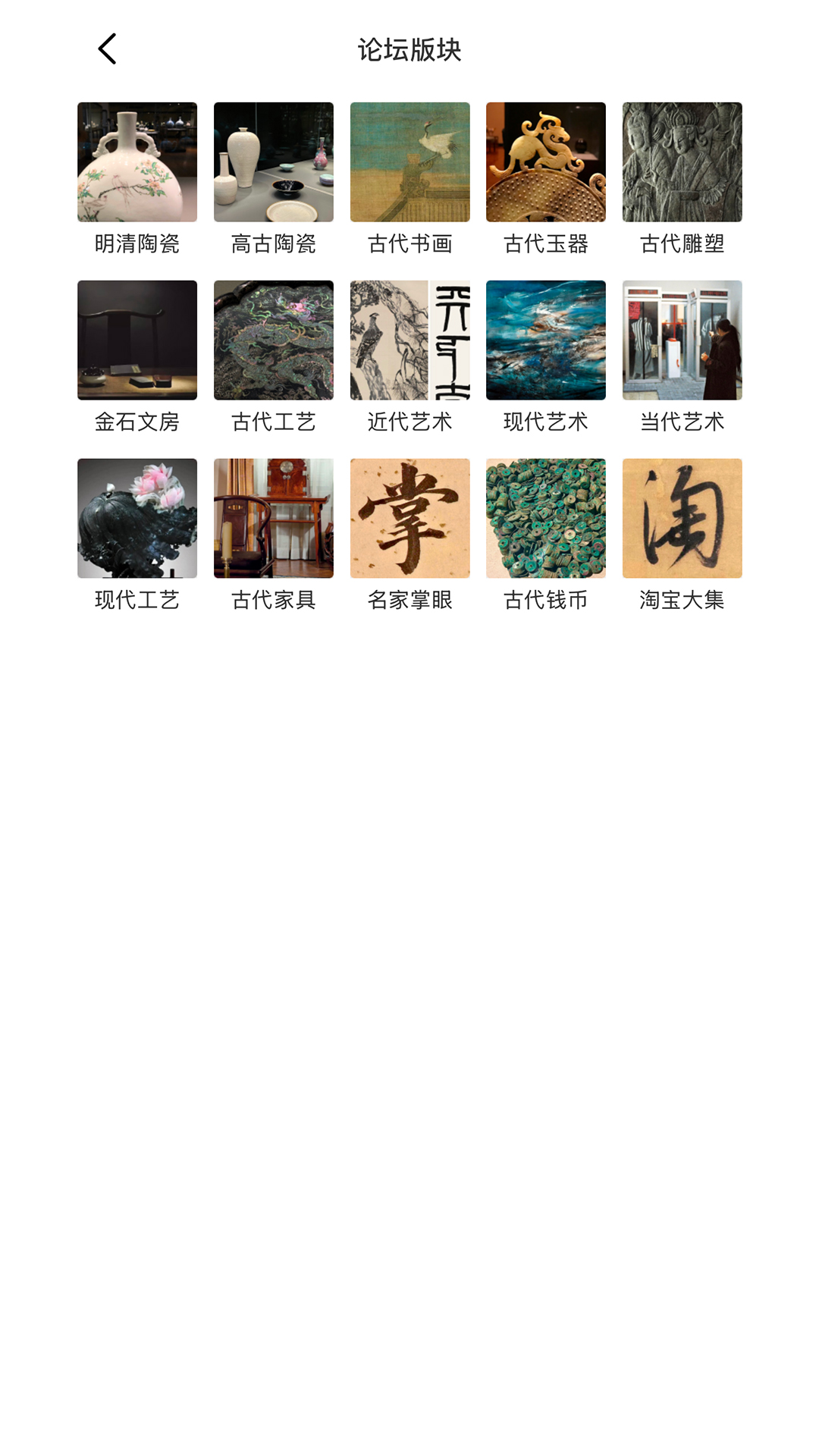The width and height of the screenshot is (819, 1456).
Task: Open the 近代艺术 forum section
Action: click(x=409, y=340)
